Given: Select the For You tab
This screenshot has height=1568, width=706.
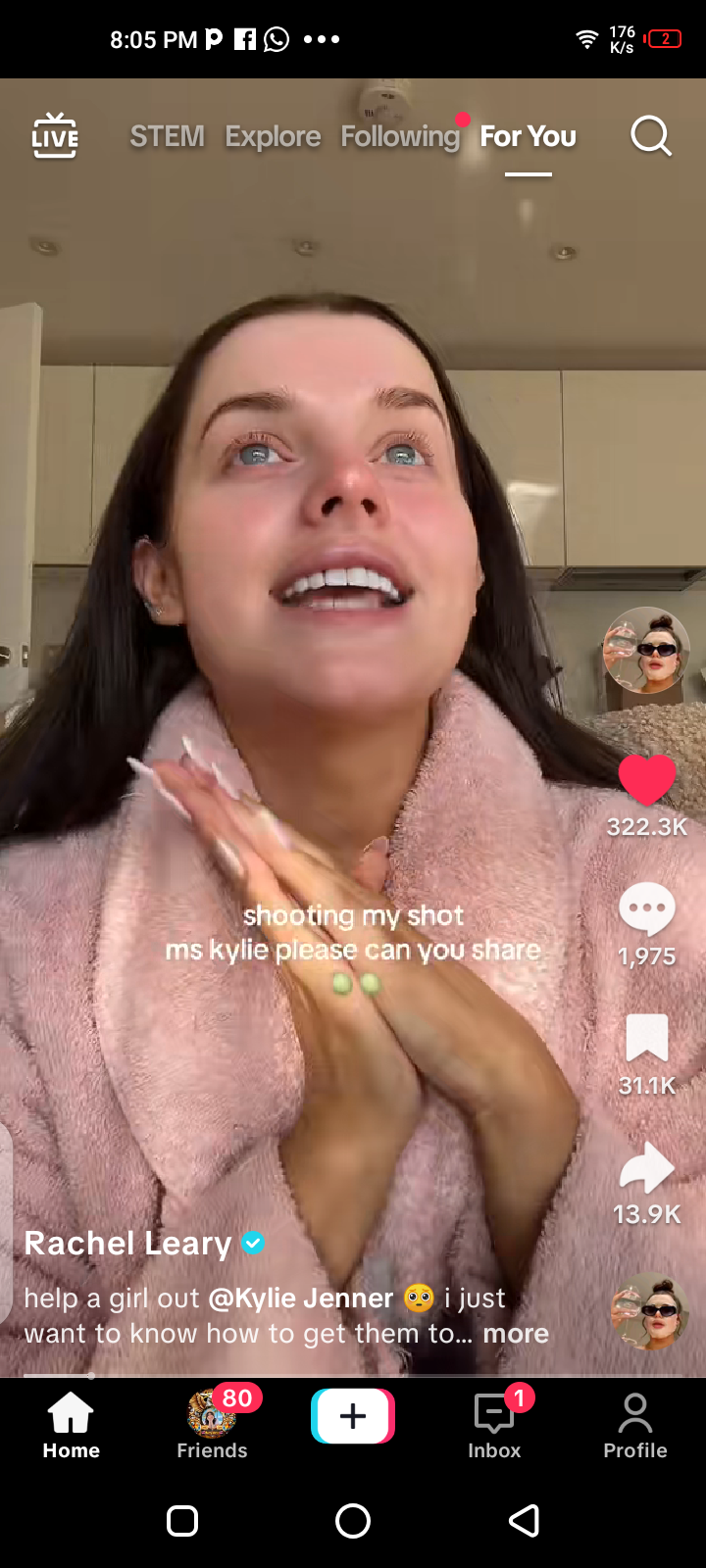Looking at the screenshot, I should pyautogui.click(x=528, y=136).
